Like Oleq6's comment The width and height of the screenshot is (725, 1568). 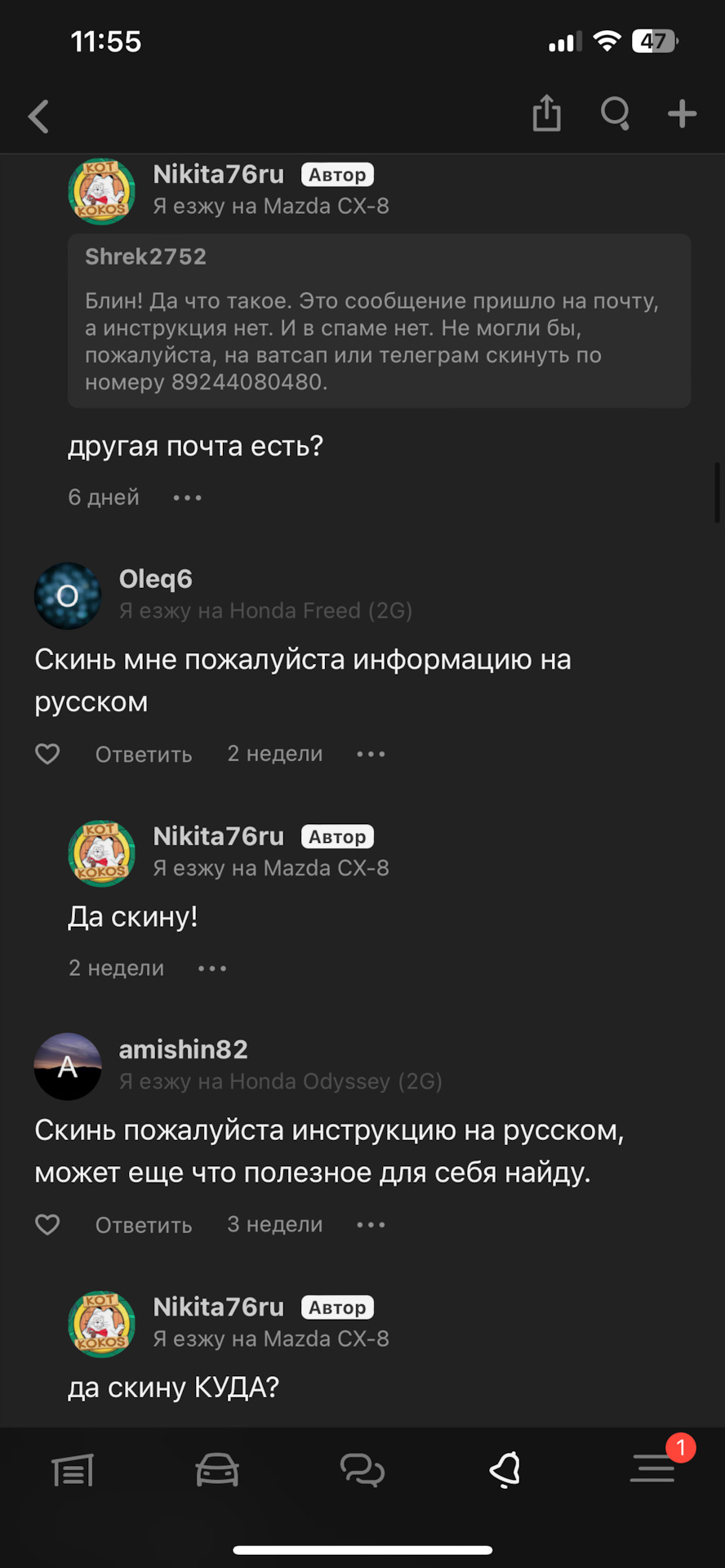[47, 754]
